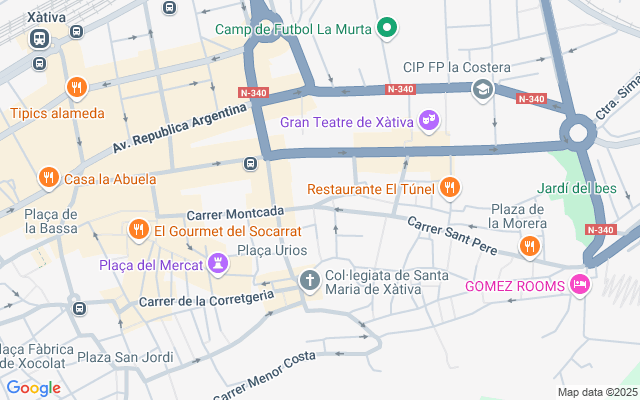The height and width of the screenshot is (400, 640).
Task: Select the Restaurante El Túnel pin
Action: 450,187
